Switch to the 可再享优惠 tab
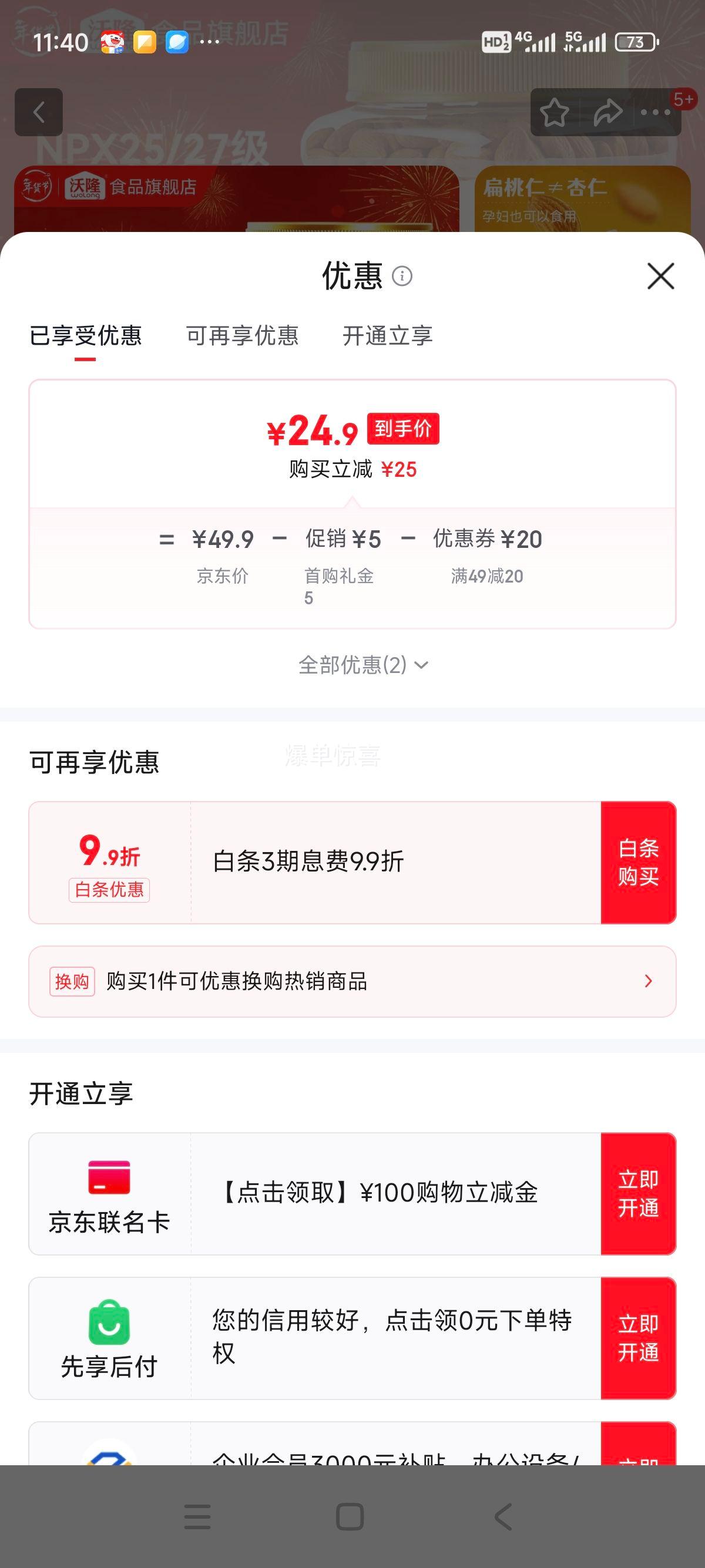This screenshot has width=705, height=1568. pos(242,337)
